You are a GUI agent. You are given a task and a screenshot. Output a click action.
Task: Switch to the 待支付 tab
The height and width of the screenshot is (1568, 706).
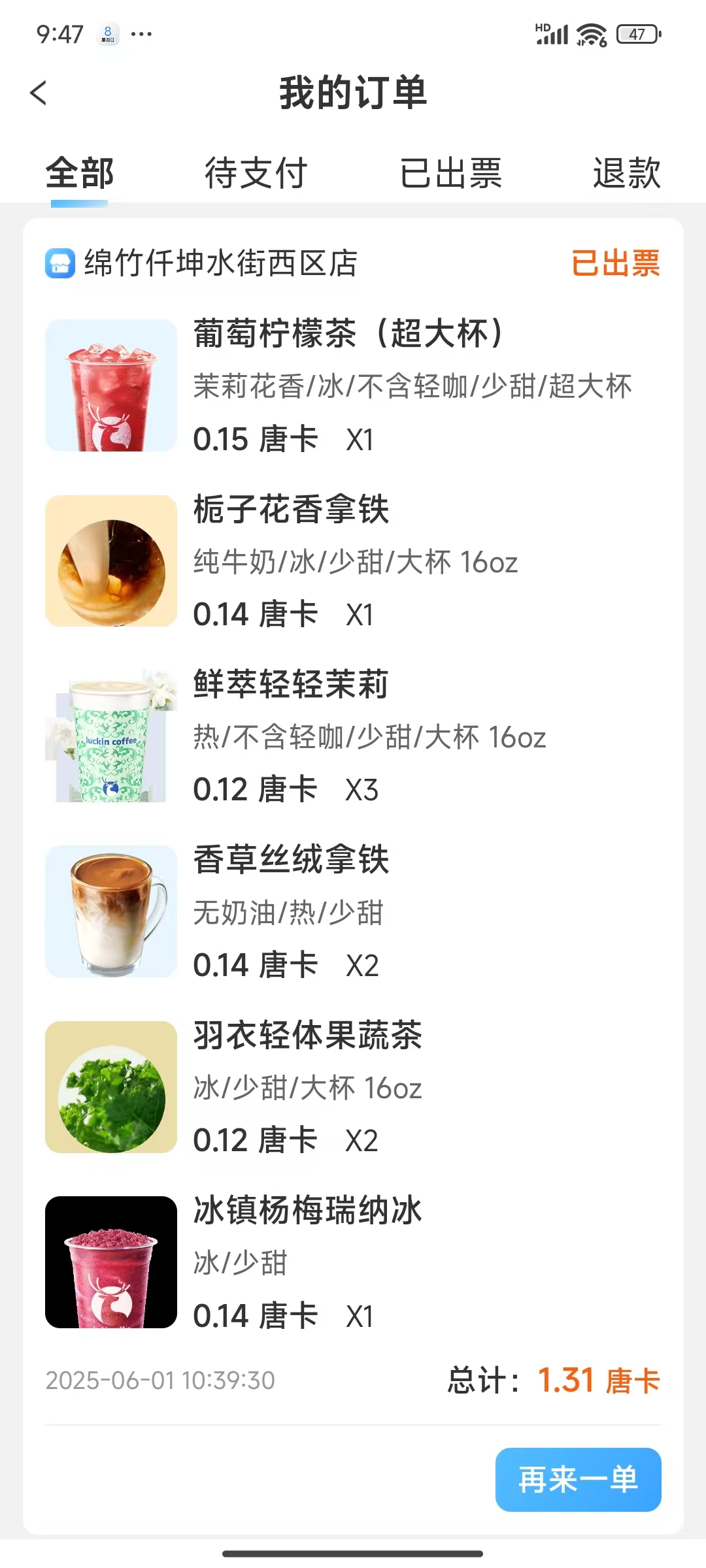pyautogui.click(x=256, y=173)
